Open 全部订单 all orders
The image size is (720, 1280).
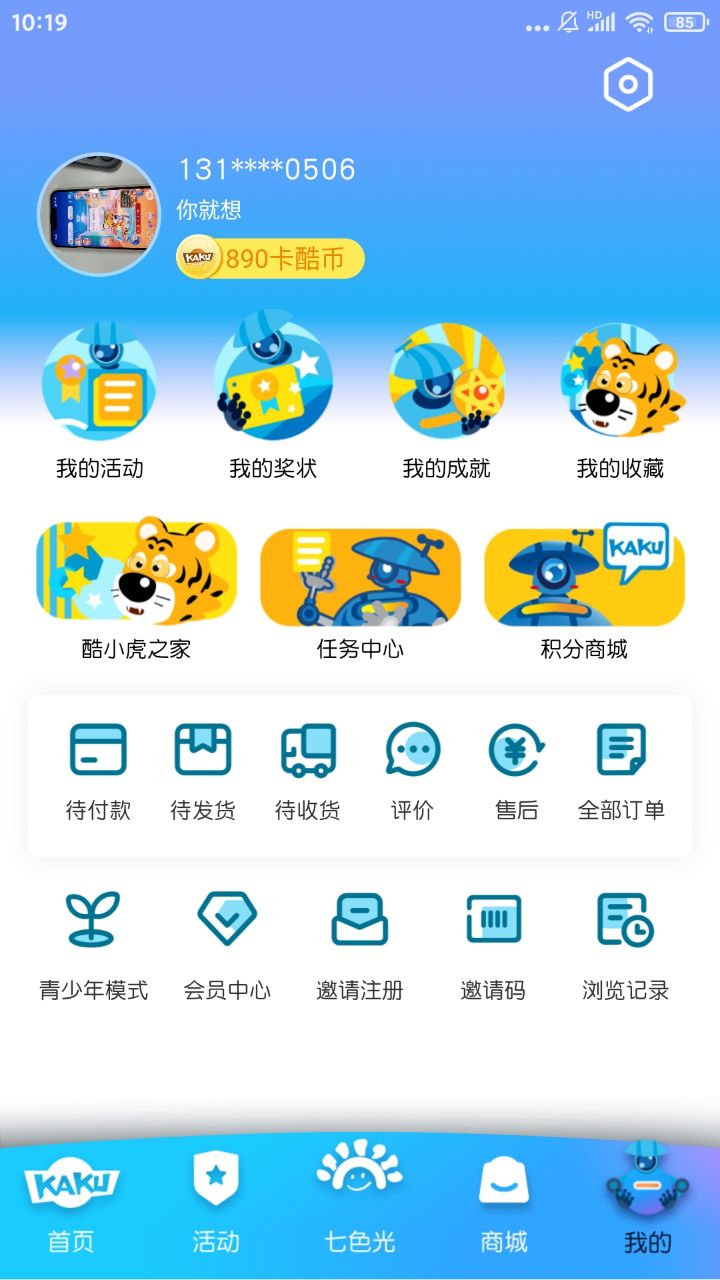point(621,771)
